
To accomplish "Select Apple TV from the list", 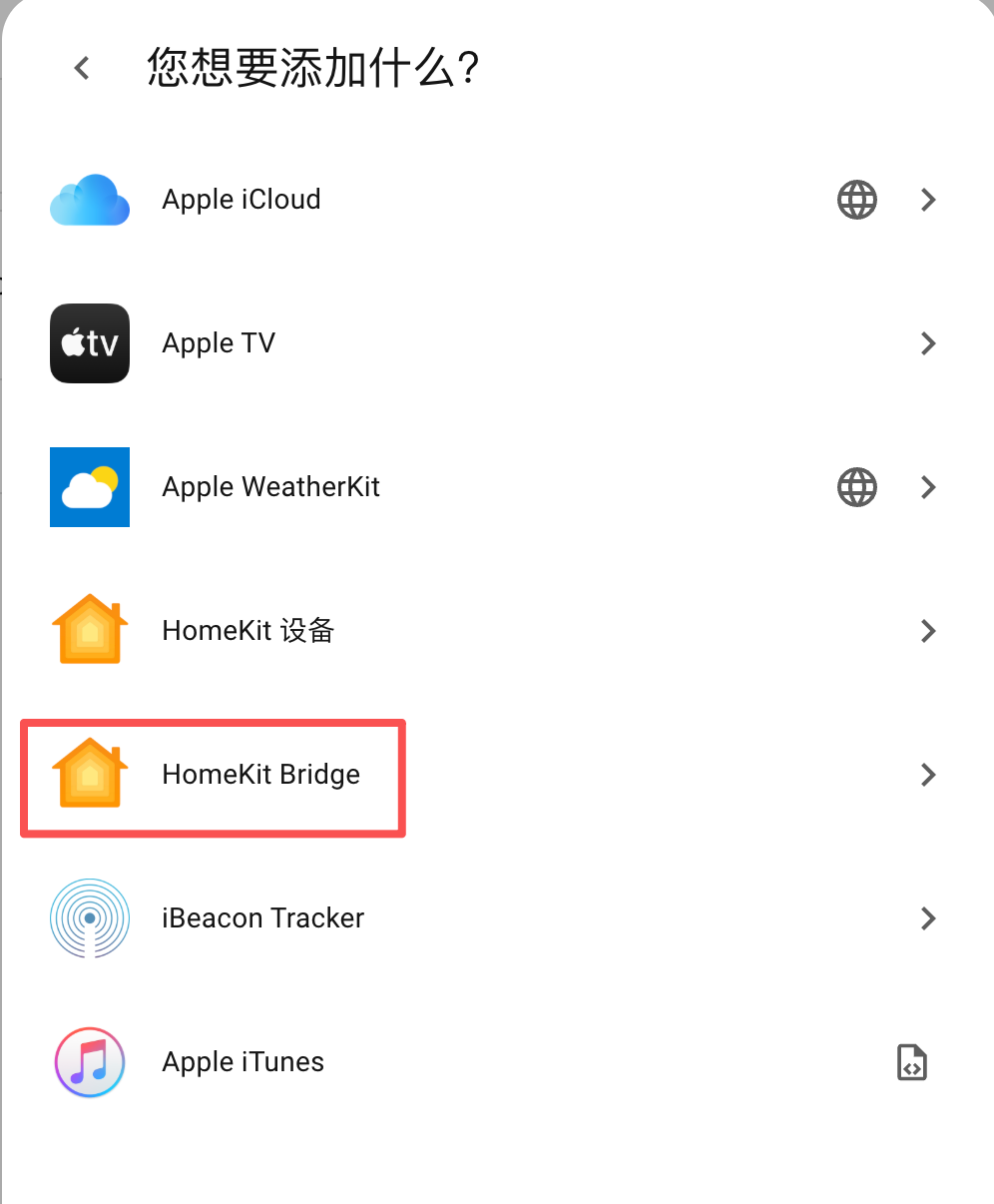I will pos(219,343).
